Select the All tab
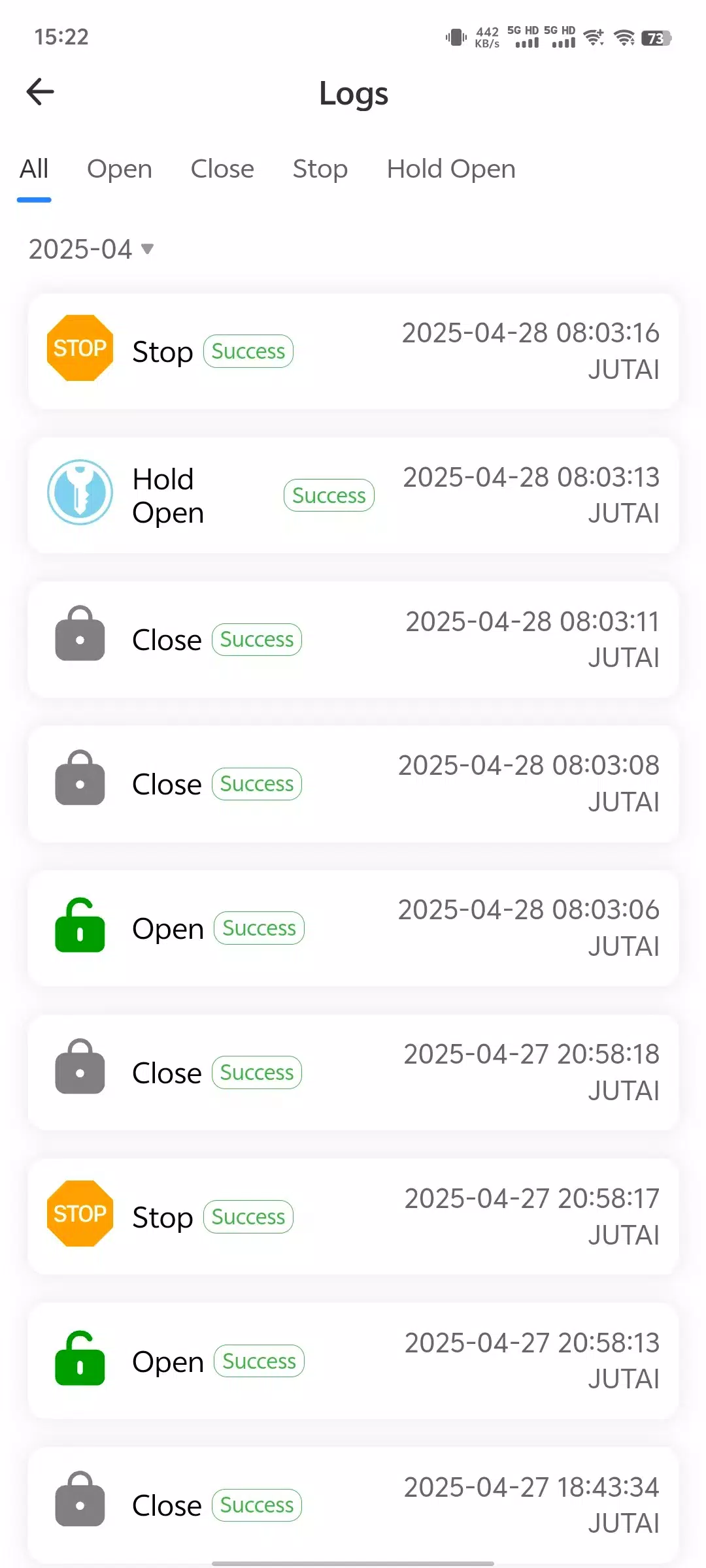 [x=34, y=169]
